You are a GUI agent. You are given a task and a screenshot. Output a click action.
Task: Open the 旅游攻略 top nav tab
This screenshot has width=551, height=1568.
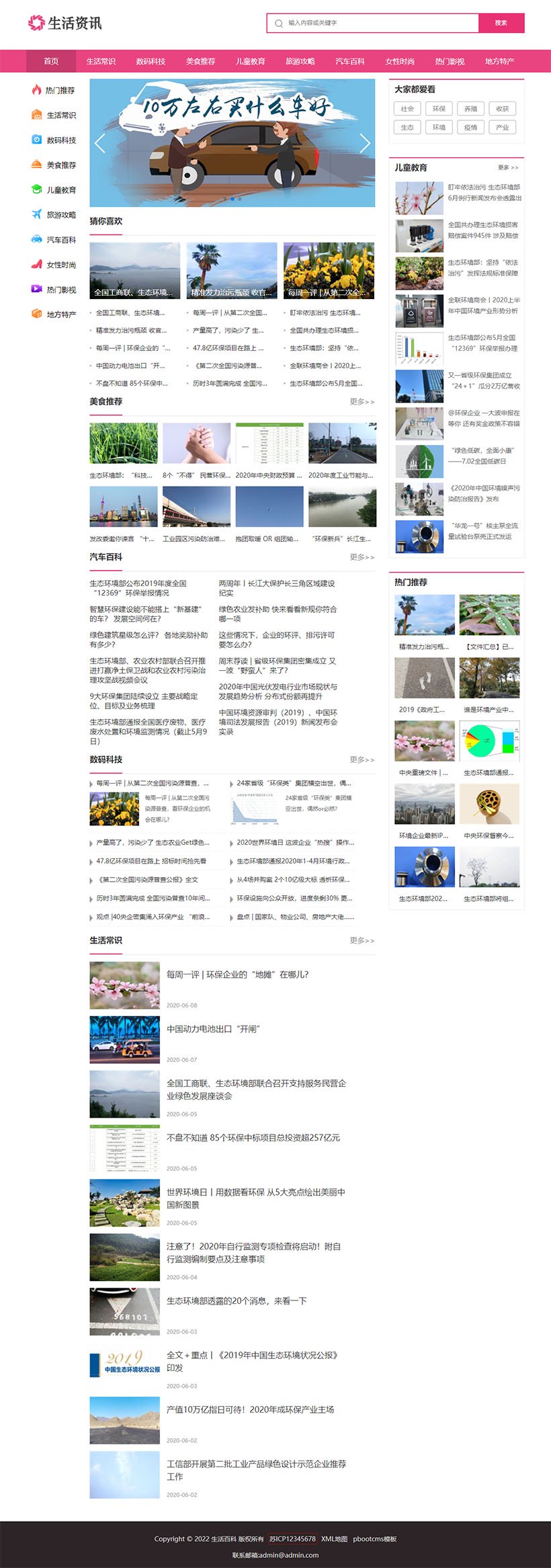point(300,61)
